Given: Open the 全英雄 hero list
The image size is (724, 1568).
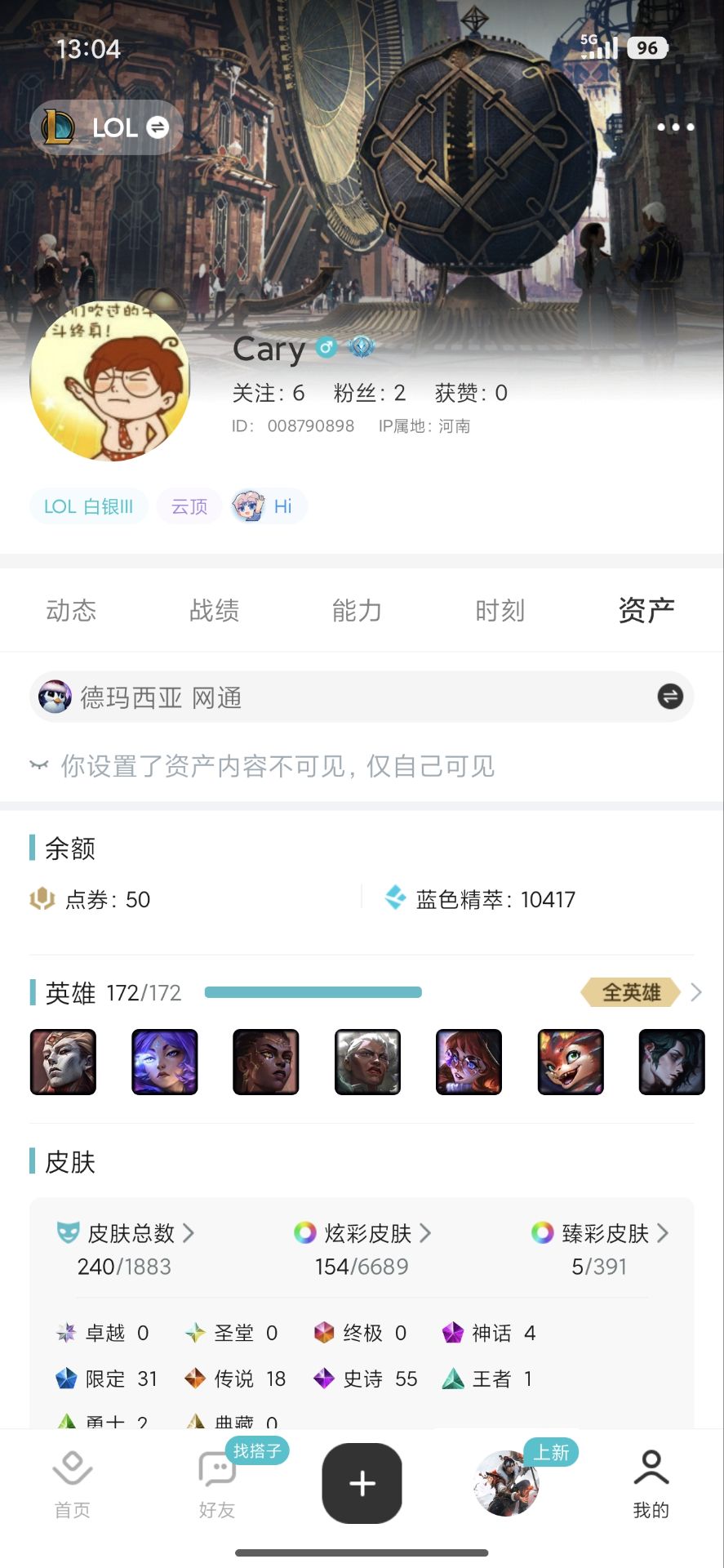Looking at the screenshot, I should 641,992.
